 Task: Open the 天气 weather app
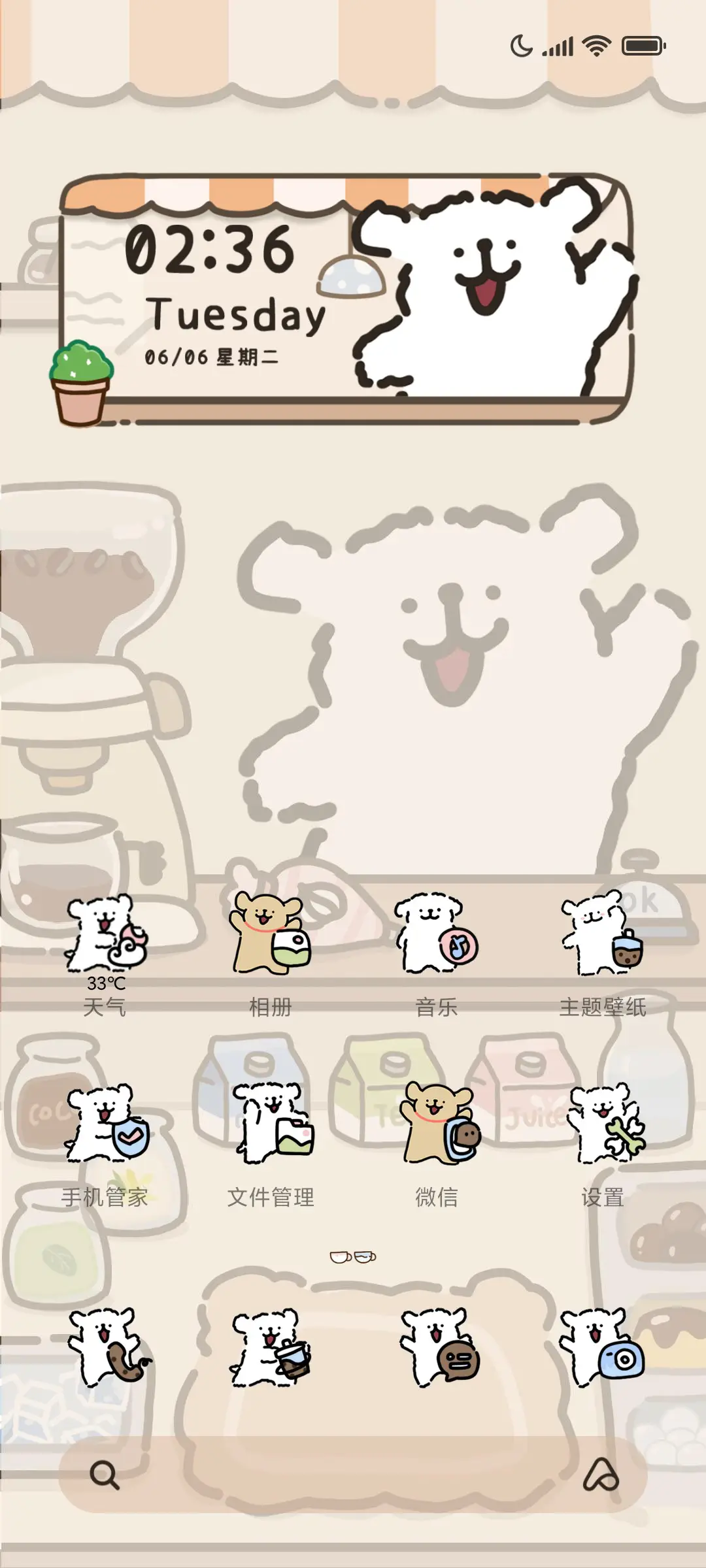(x=105, y=935)
